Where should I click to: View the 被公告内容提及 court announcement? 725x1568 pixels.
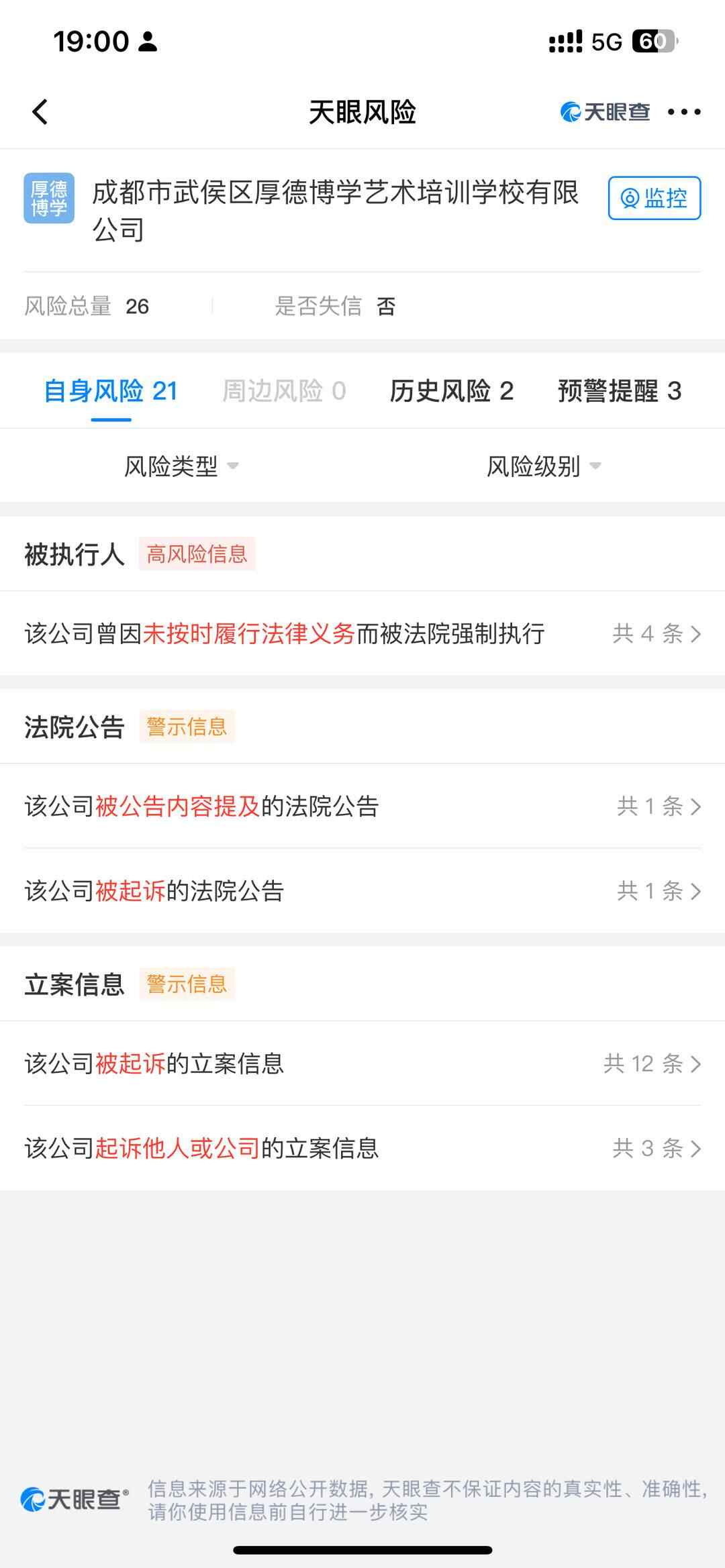362,806
